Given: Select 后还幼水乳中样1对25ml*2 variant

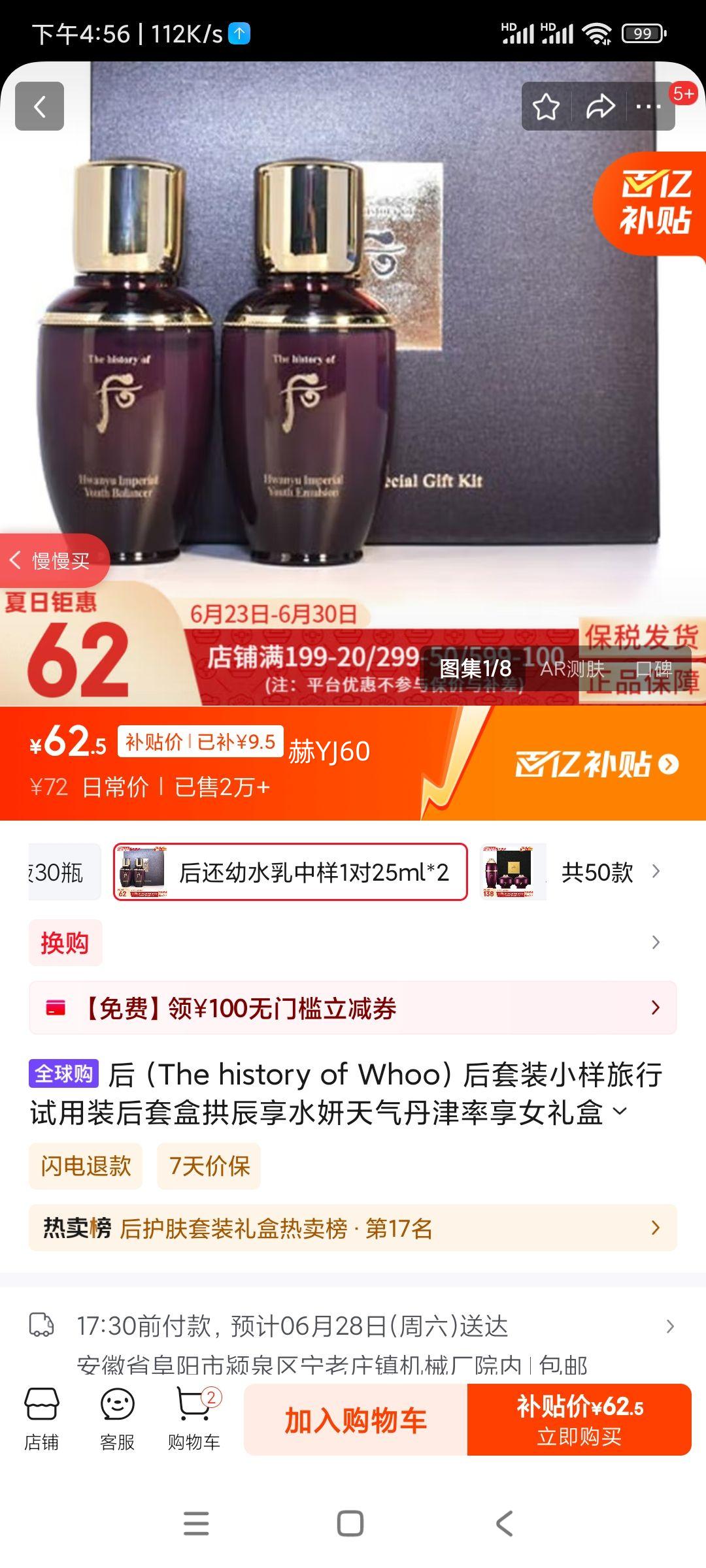Looking at the screenshot, I should pyautogui.click(x=290, y=872).
